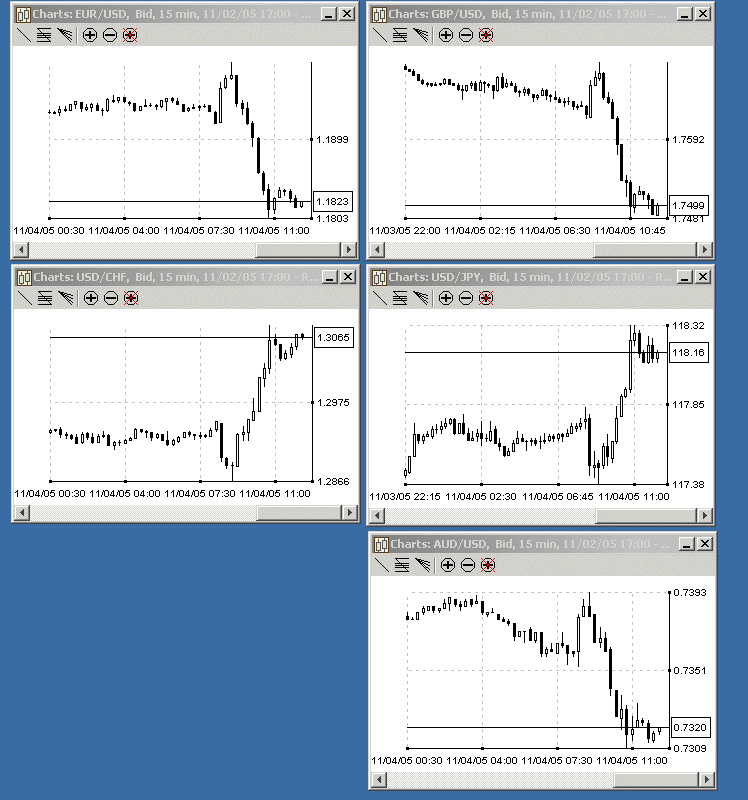The height and width of the screenshot is (800, 748).
Task: Minimize the USD/JPY chart window
Action: (x=685, y=277)
